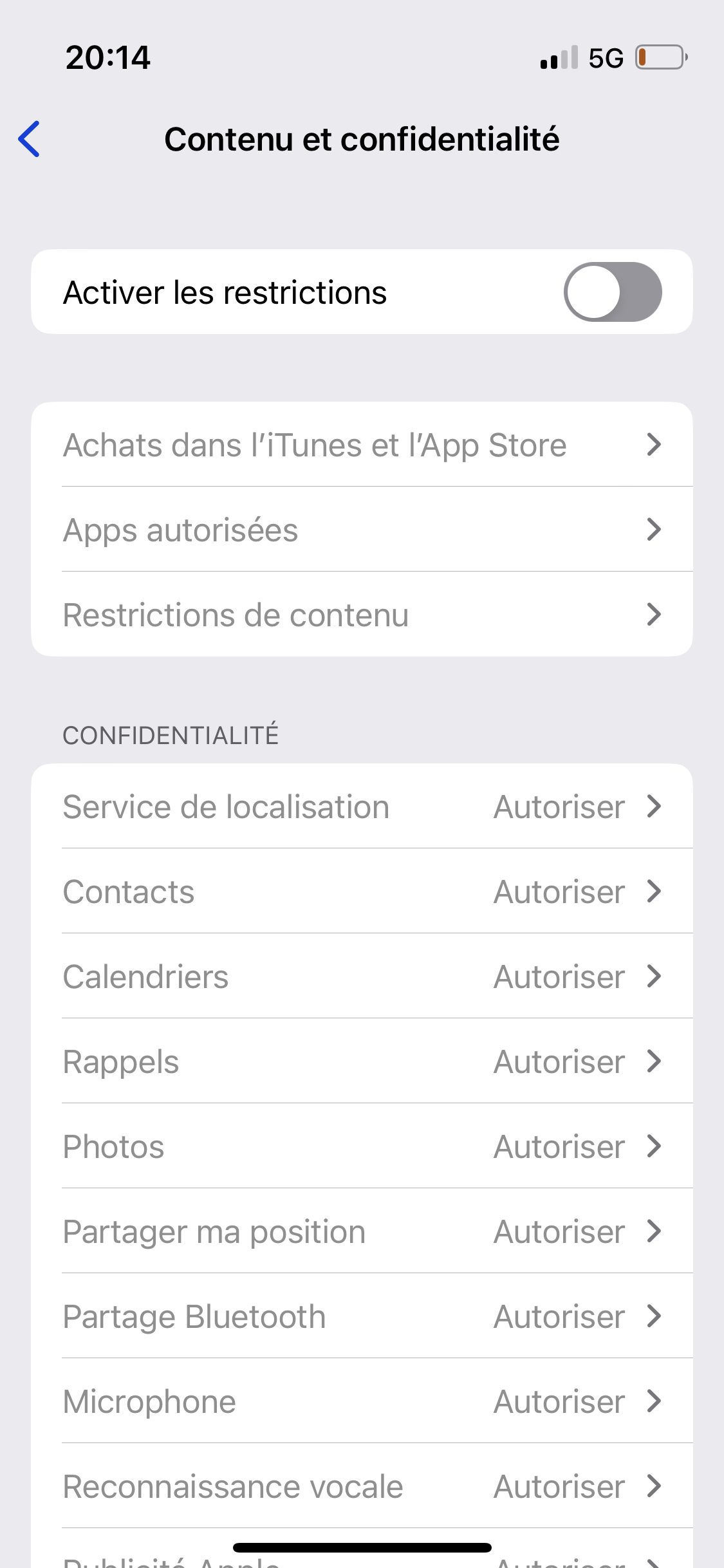Open Photos privacy settings
Image resolution: width=724 pixels, height=1568 pixels.
[362, 1146]
